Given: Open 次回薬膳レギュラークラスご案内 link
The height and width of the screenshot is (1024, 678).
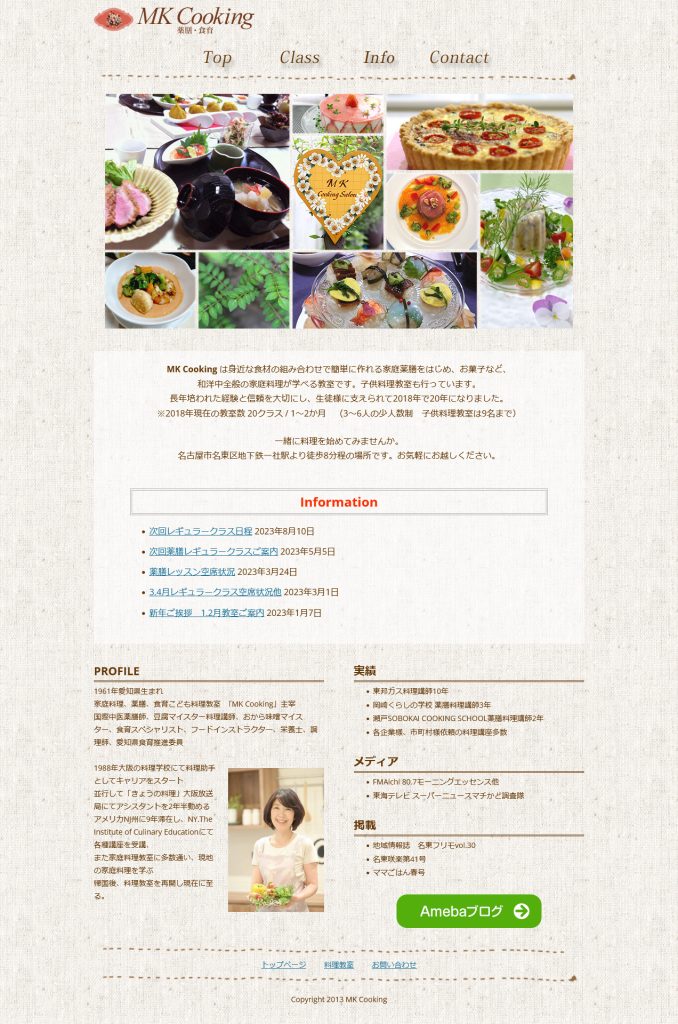Looking at the screenshot, I should tap(213, 551).
